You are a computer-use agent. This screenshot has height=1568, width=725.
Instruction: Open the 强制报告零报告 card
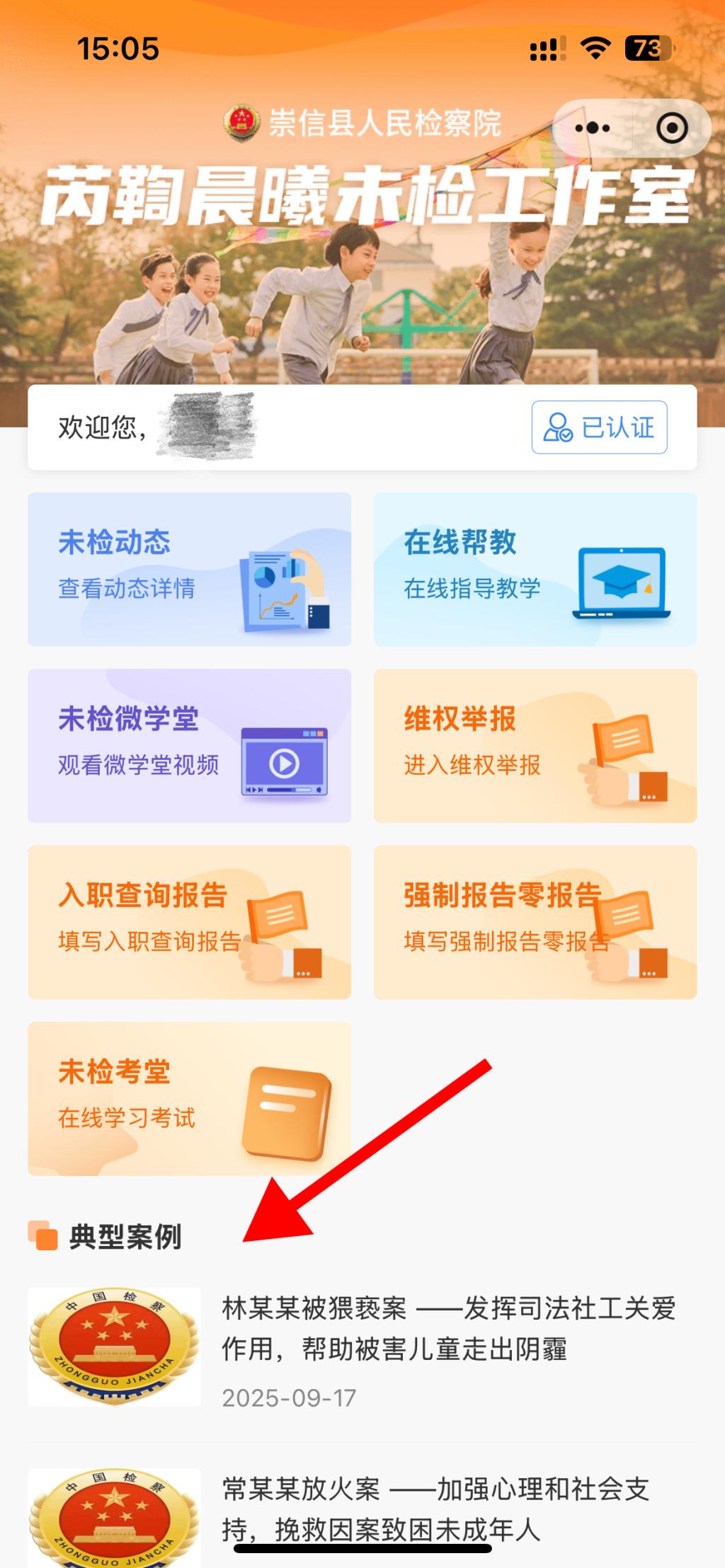click(535, 921)
